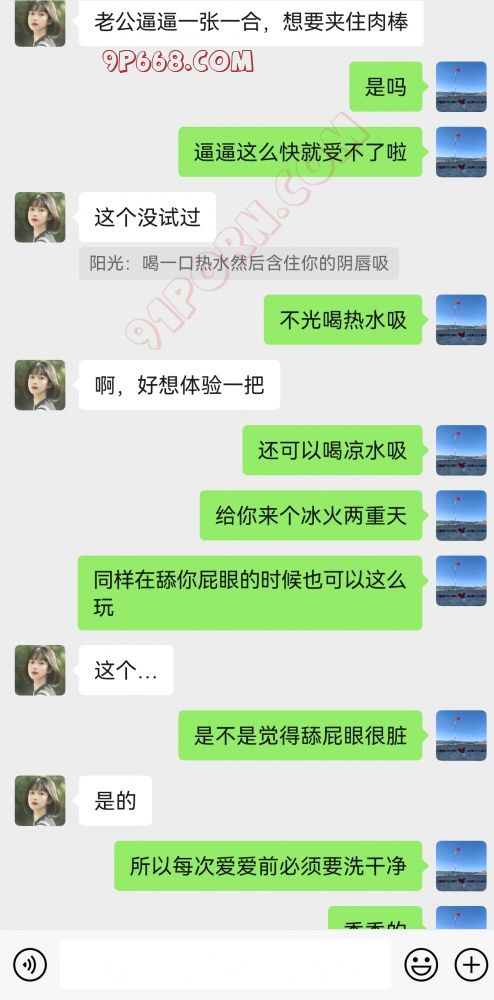
Task: Open contact's avatar beside "这个没试过"
Action: click(40, 217)
